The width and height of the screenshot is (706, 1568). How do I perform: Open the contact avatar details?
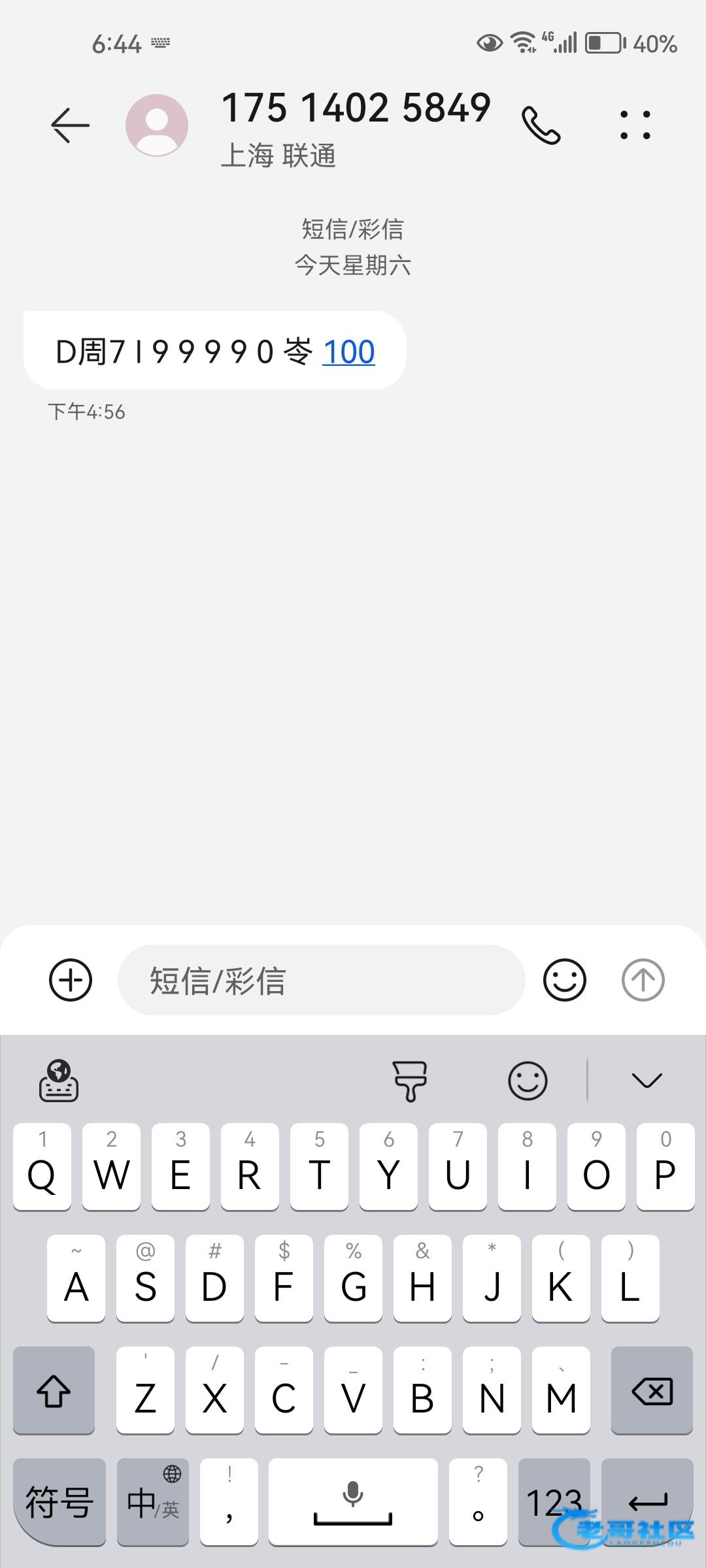click(x=157, y=125)
